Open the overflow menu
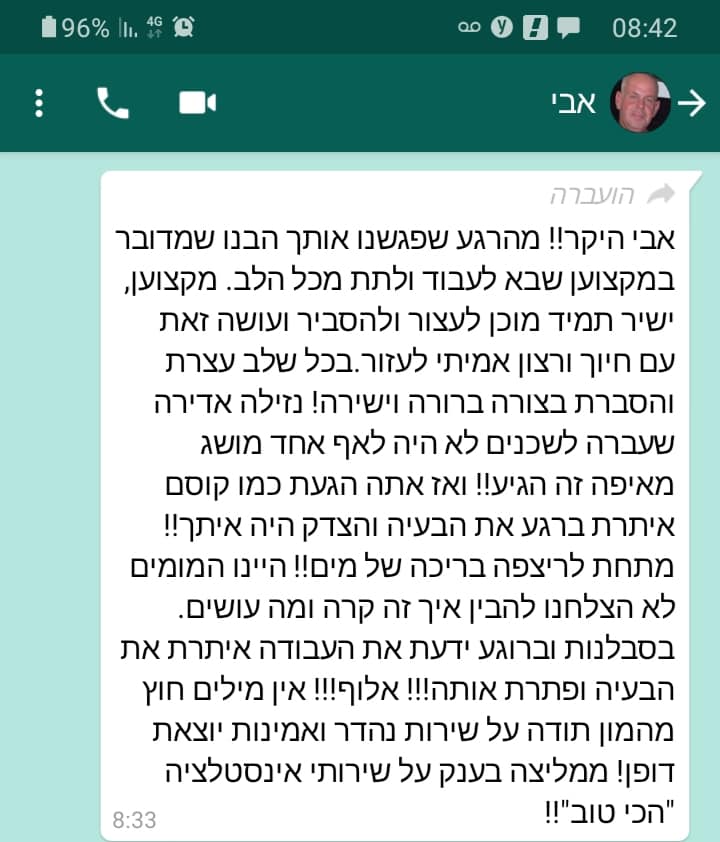Screen dimensions: 720x842 (x=39, y=103)
